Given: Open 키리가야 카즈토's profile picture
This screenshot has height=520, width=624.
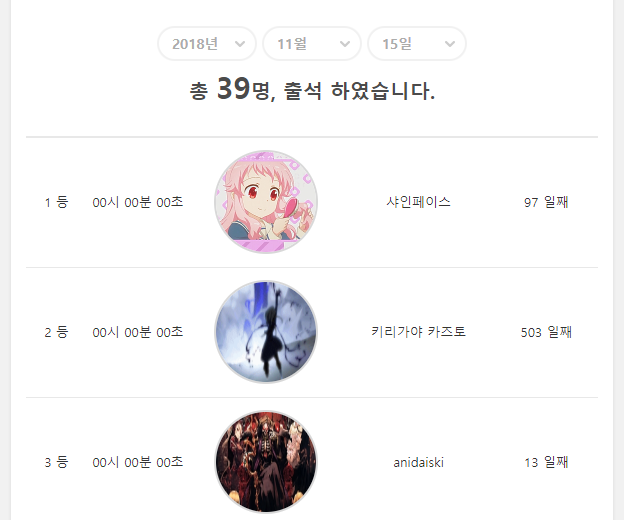Looking at the screenshot, I should click(x=266, y=332).
